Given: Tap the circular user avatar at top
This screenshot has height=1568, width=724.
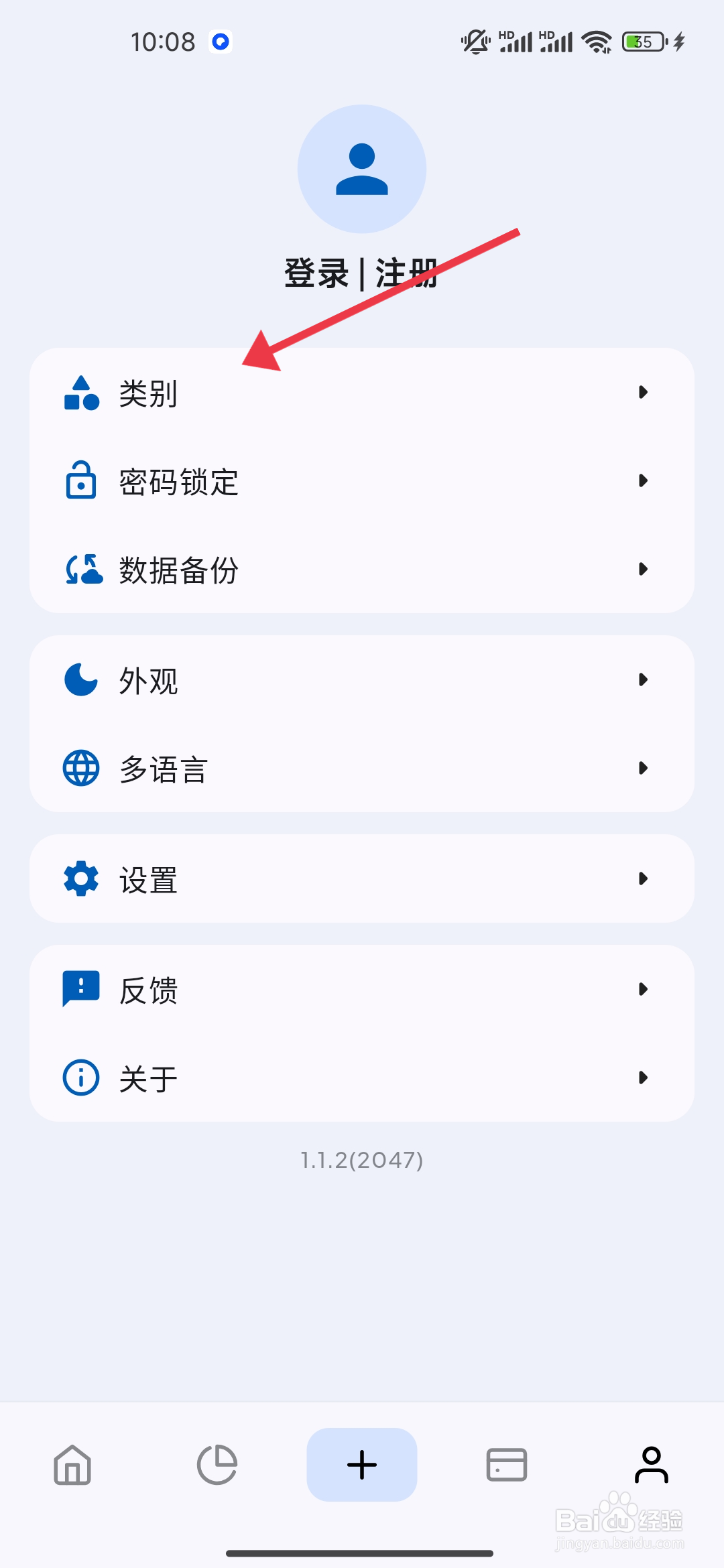Looking at the screenshot, I should click(x=362, y=169).
